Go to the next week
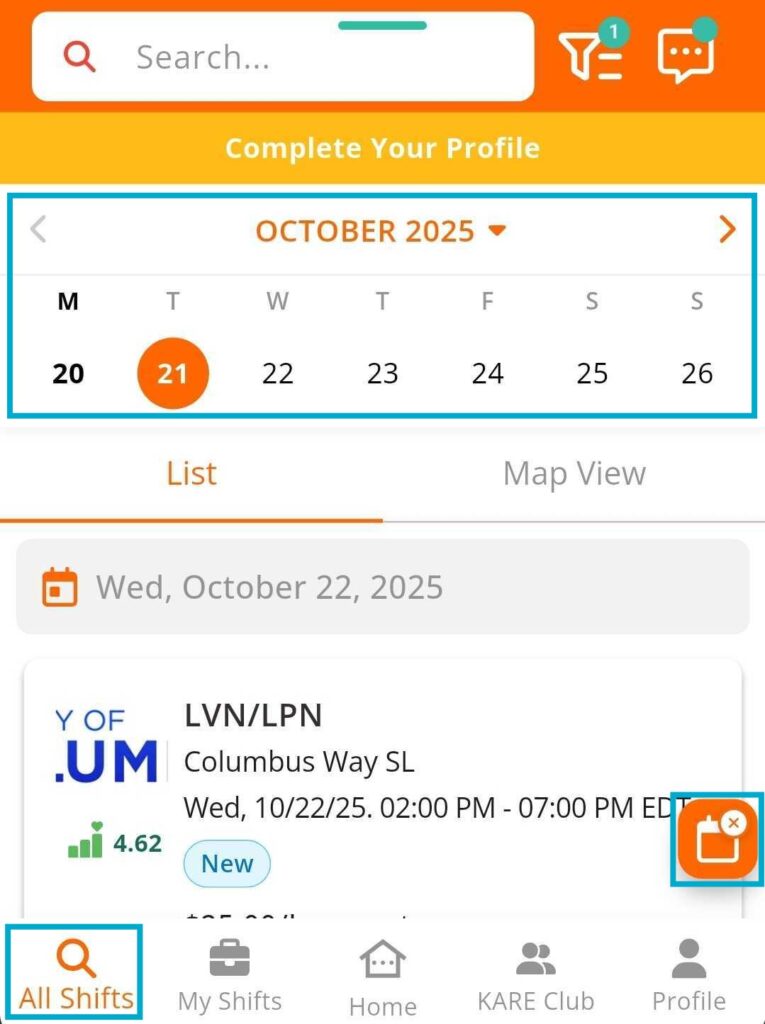 coord(727,230)
